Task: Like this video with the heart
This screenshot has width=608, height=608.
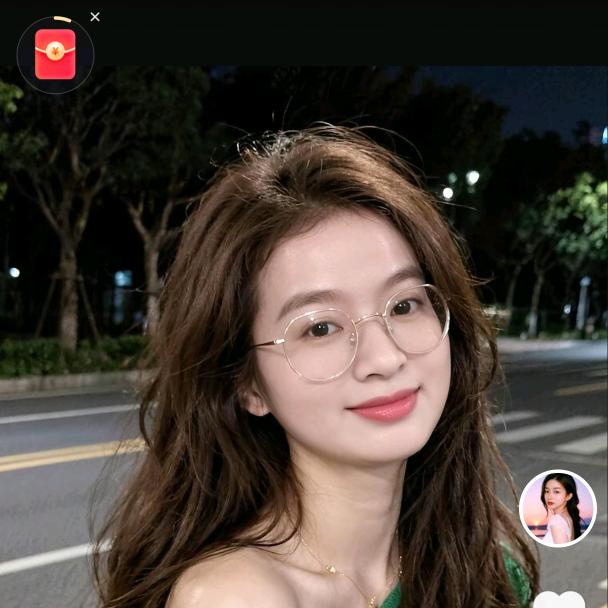Action: click(561, 600)
